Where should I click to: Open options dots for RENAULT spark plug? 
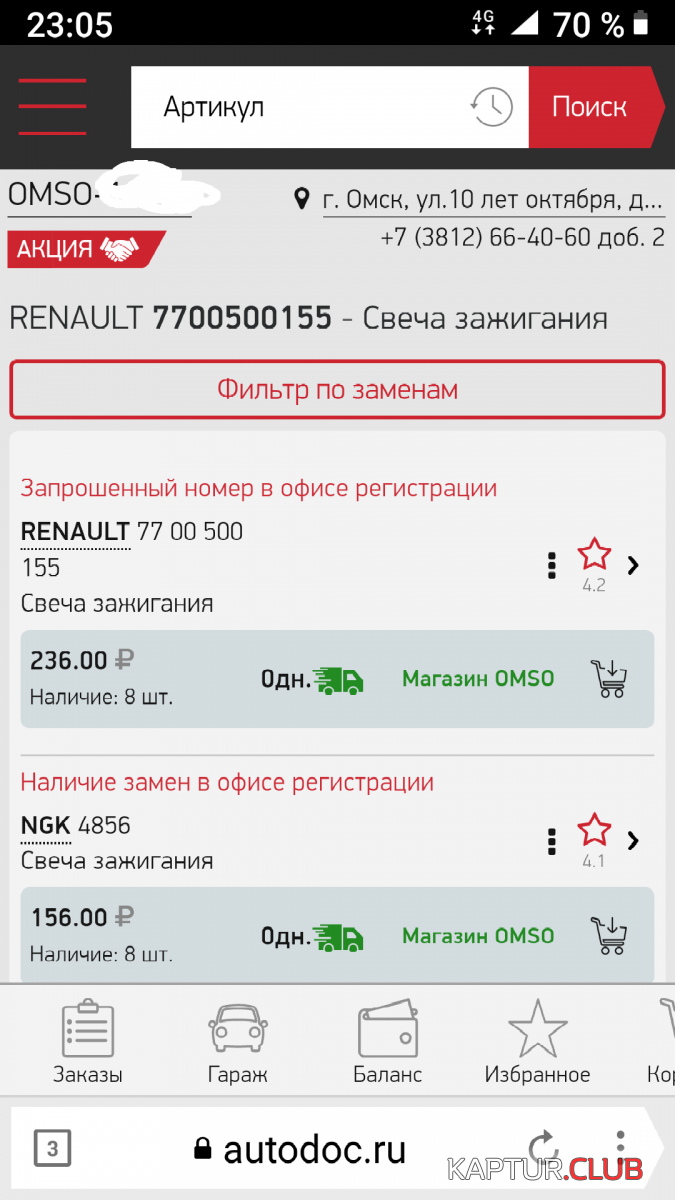(x=552, y=566)
